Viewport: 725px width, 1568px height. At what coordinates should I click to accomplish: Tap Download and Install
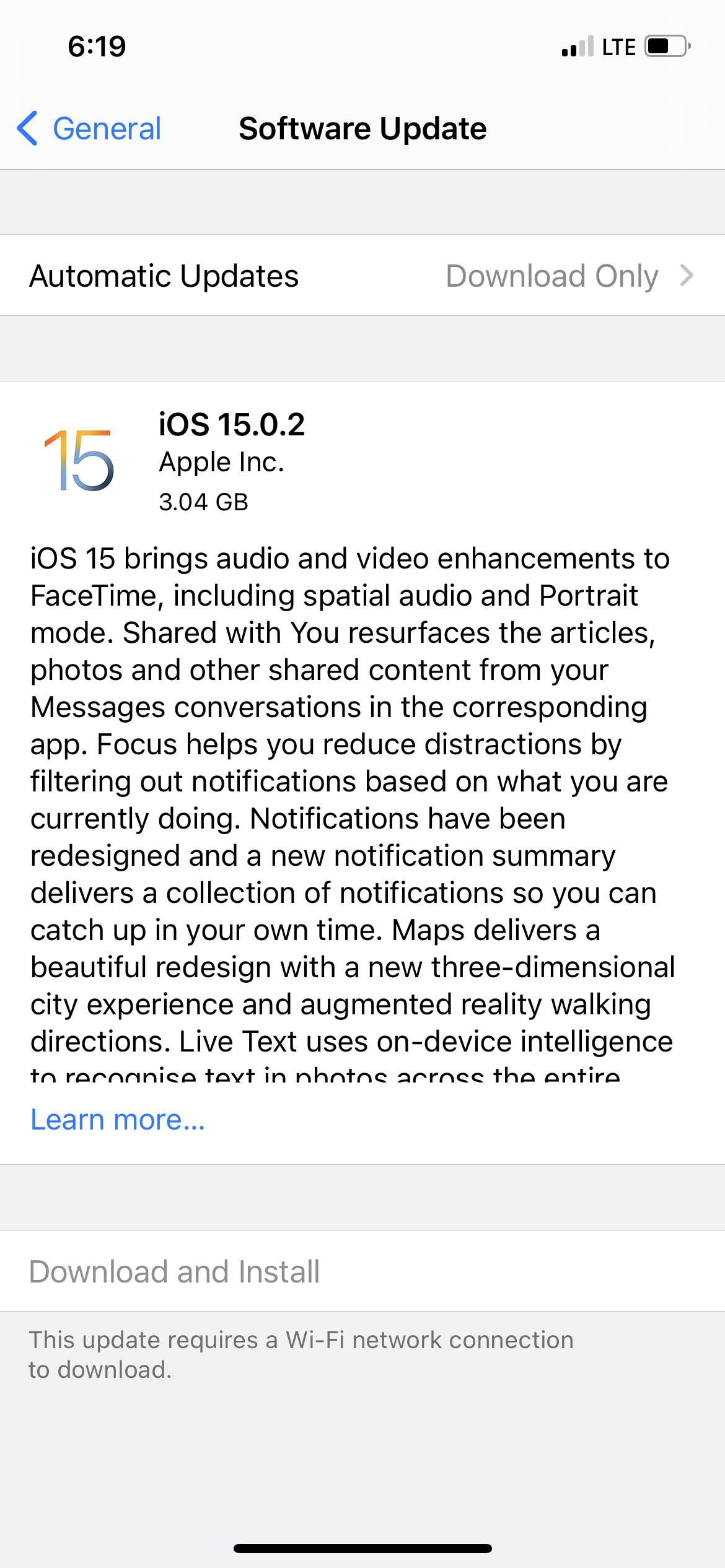click(362, 1271)
